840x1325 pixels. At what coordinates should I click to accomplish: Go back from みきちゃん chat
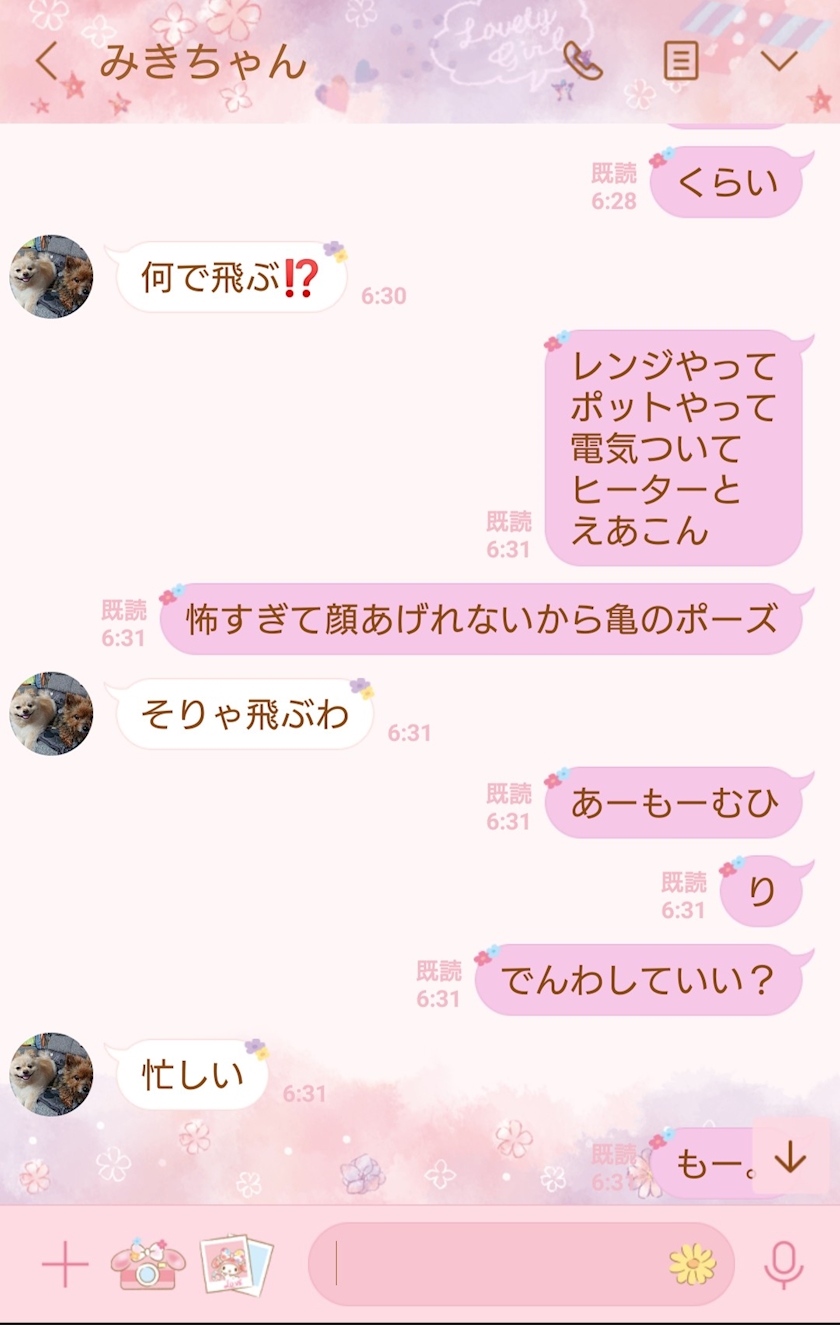pyautogui.click(x=45, y=62)
